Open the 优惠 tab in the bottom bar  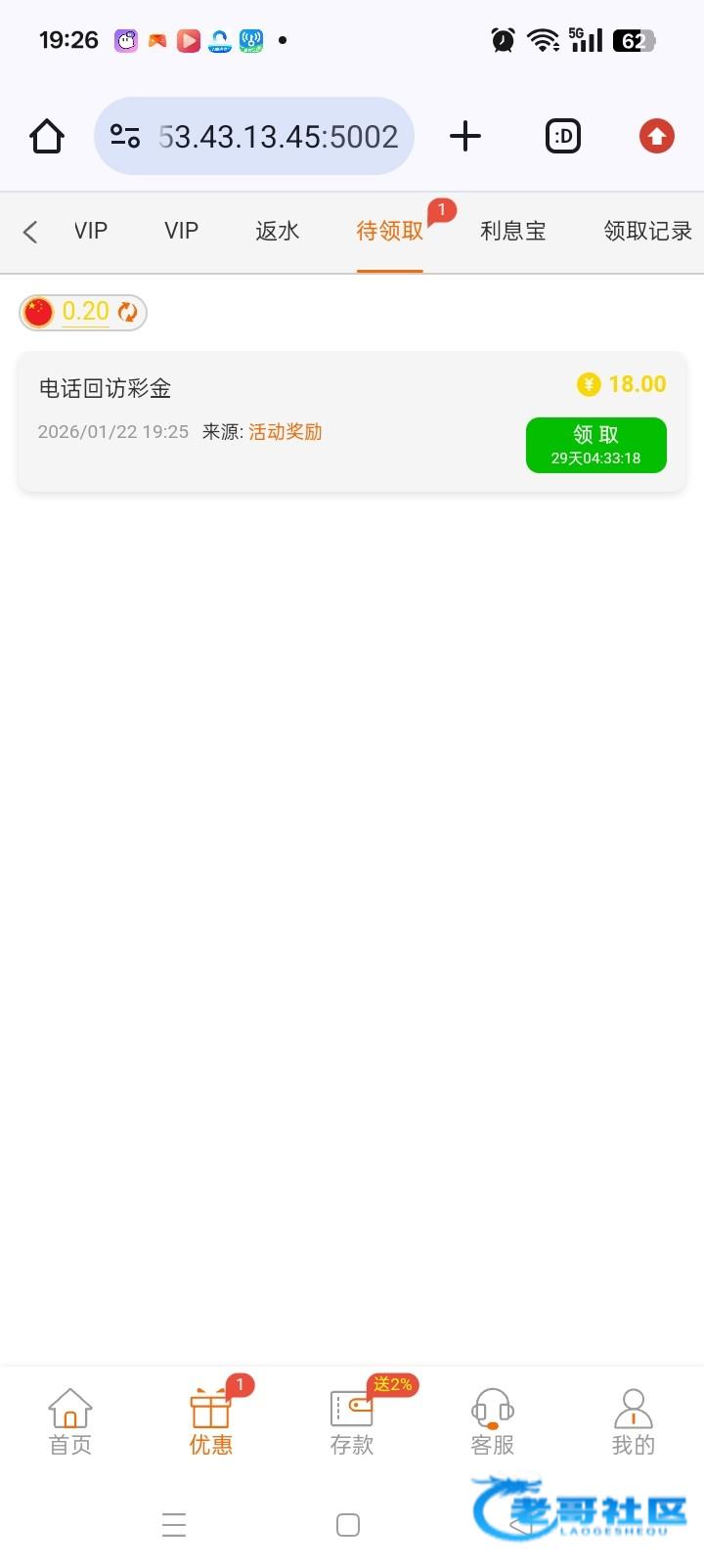point(211,1422)
